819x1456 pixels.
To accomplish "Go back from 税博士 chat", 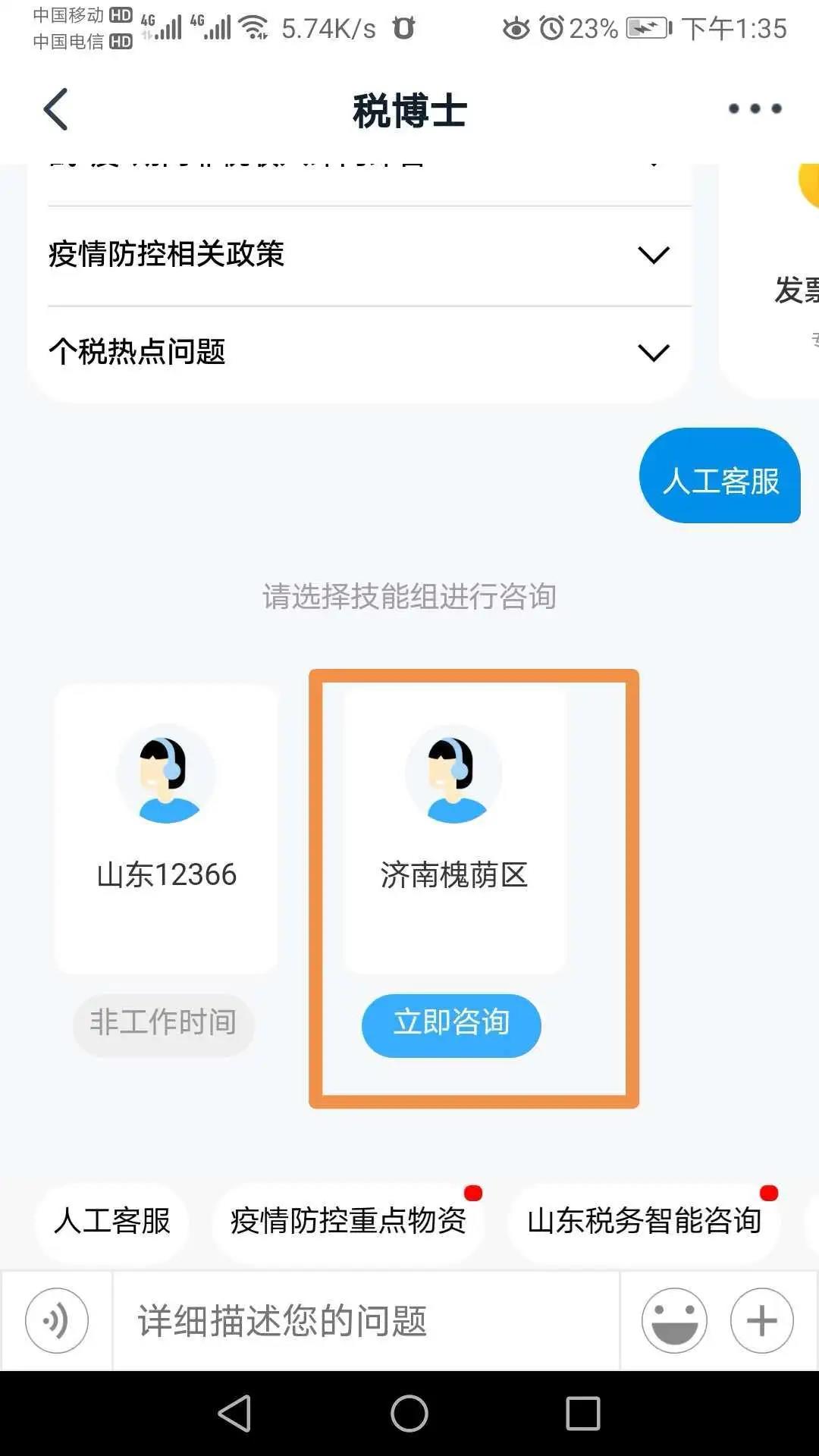I will [56, 109].
